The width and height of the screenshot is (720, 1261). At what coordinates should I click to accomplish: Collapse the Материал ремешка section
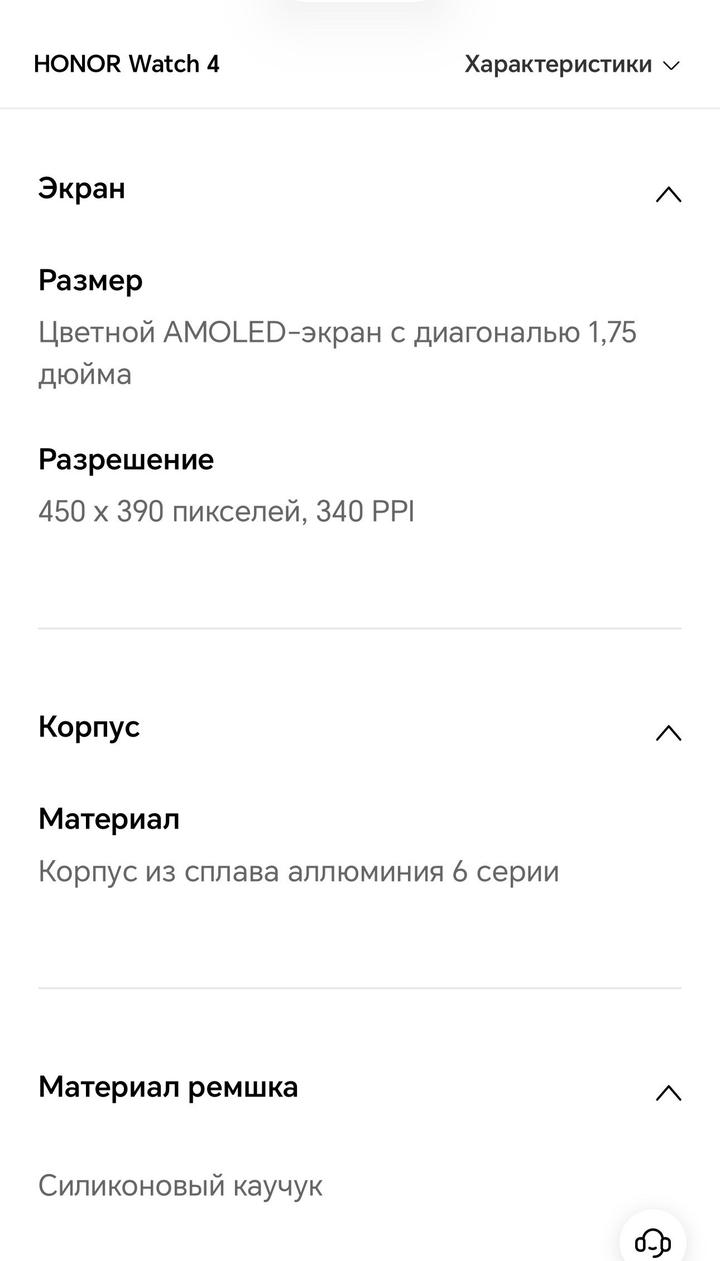tap(668, 1093)
